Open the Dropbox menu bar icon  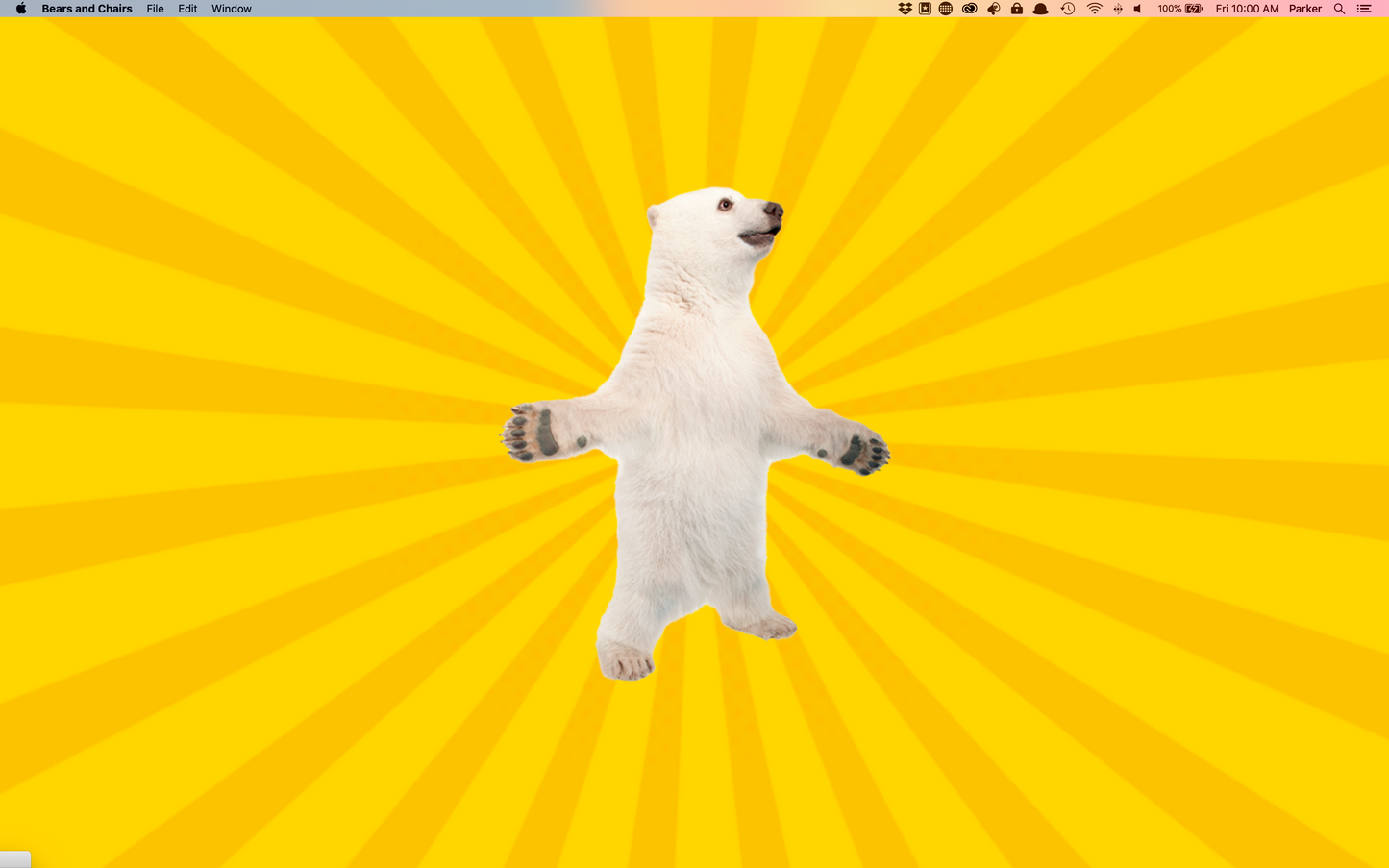[x=905, y=9]
